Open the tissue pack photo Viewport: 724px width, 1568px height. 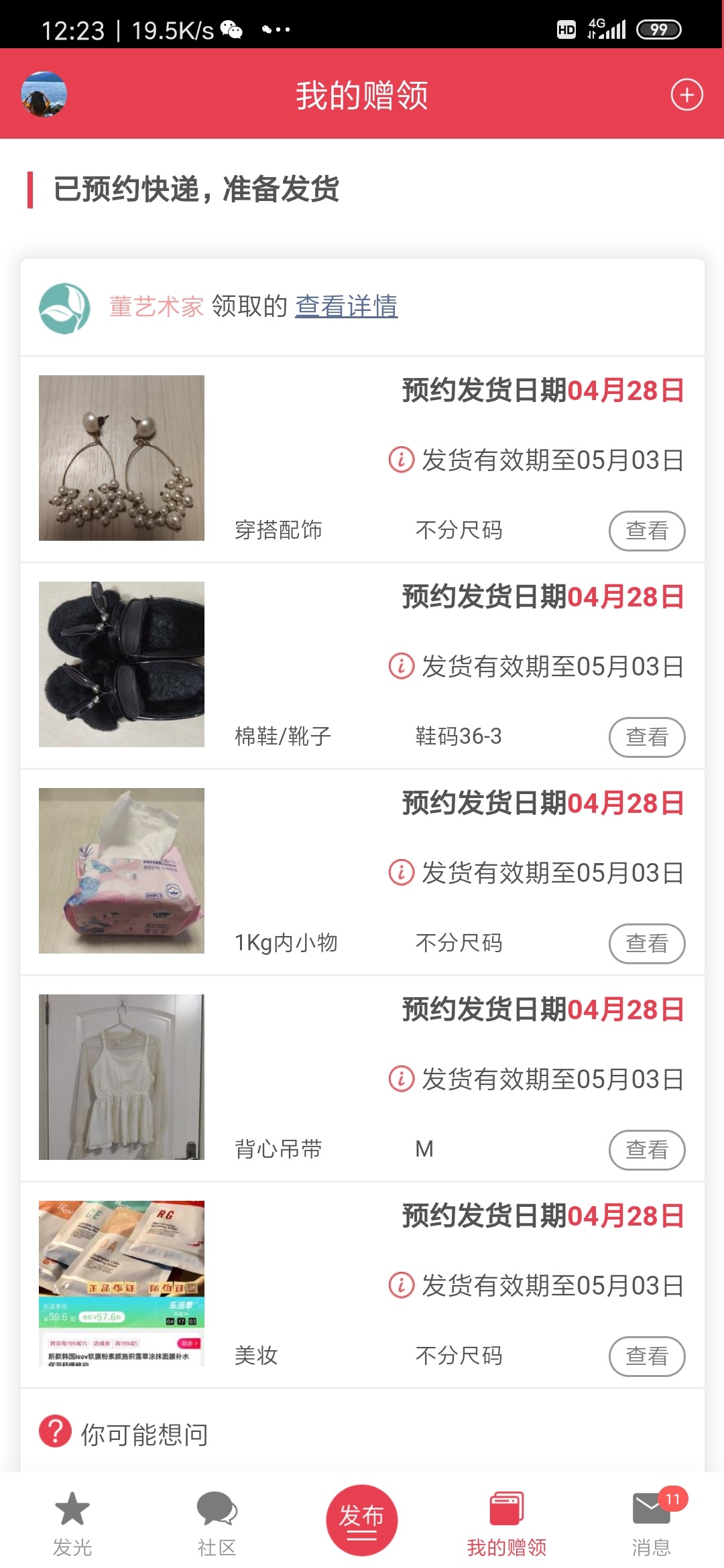121,870
